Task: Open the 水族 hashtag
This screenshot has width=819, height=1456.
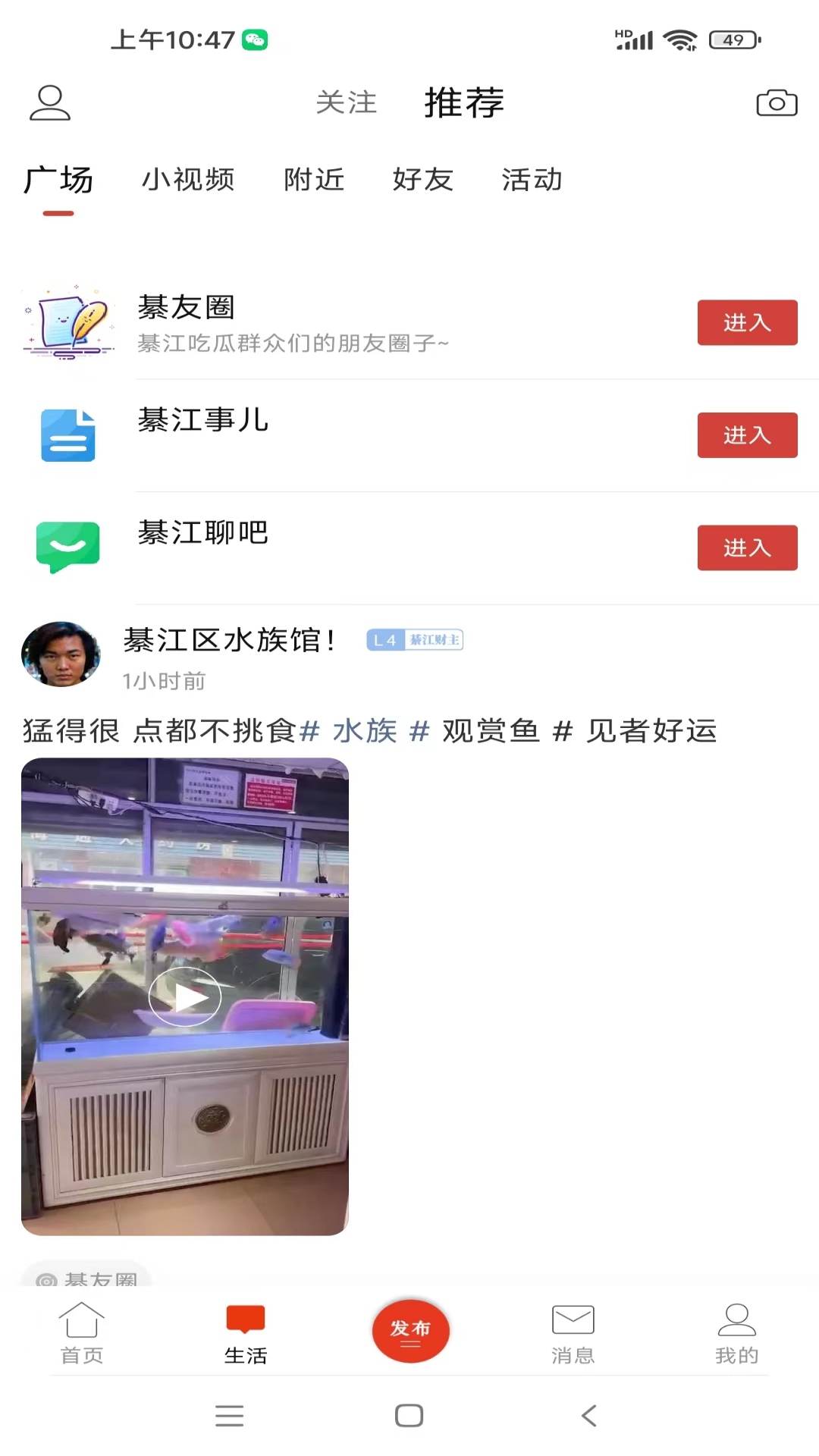Action: tap(364, 731)
